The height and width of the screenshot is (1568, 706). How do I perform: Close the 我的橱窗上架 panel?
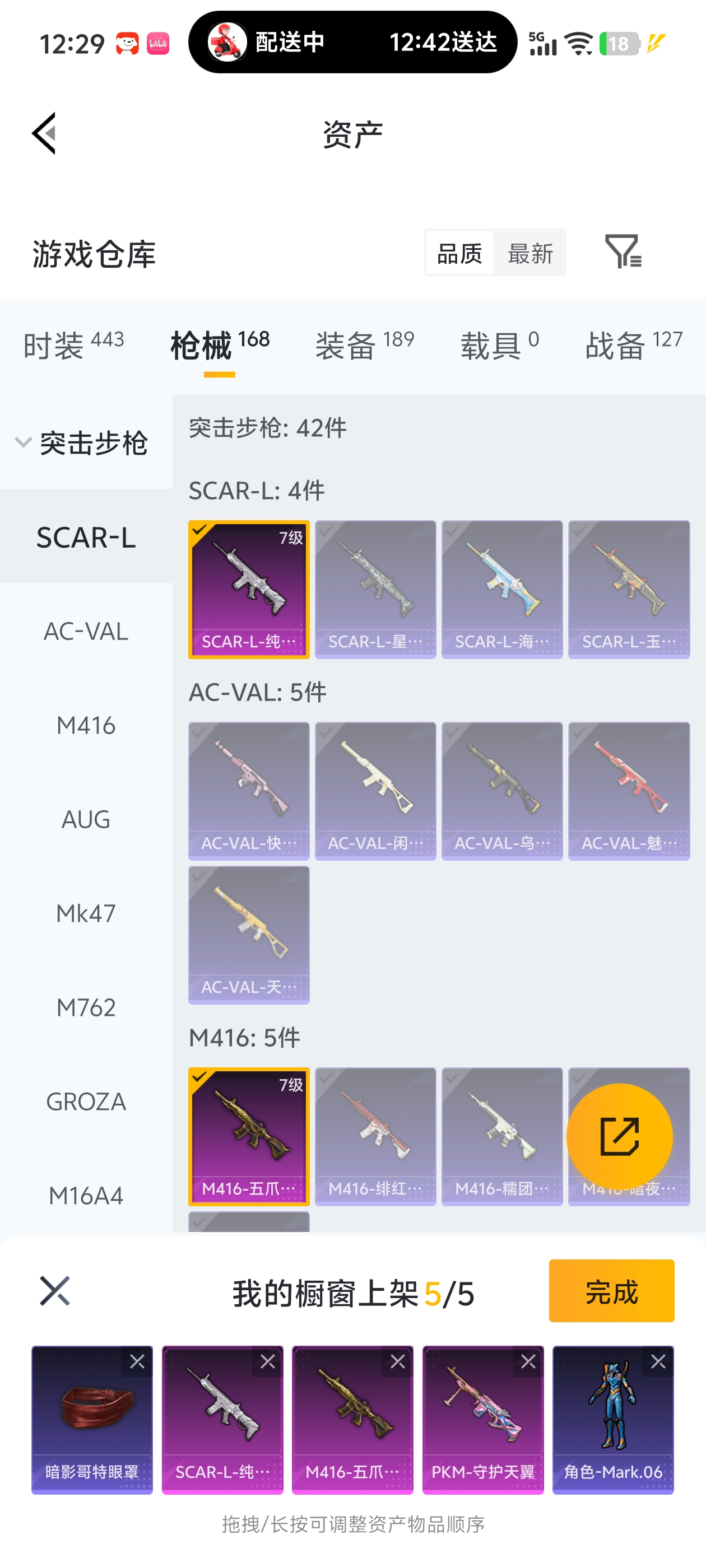click(x=55, y=1291)
